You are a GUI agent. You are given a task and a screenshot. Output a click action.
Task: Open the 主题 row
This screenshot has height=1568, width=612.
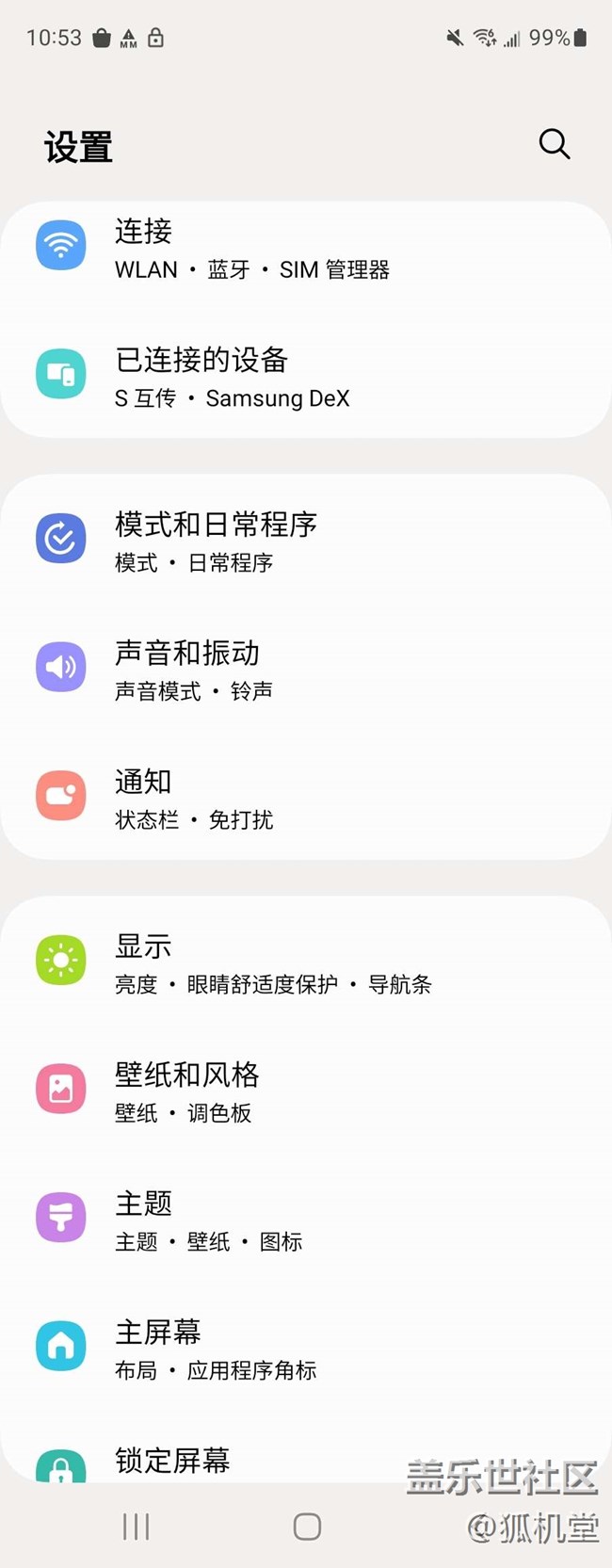[306, 1220]
